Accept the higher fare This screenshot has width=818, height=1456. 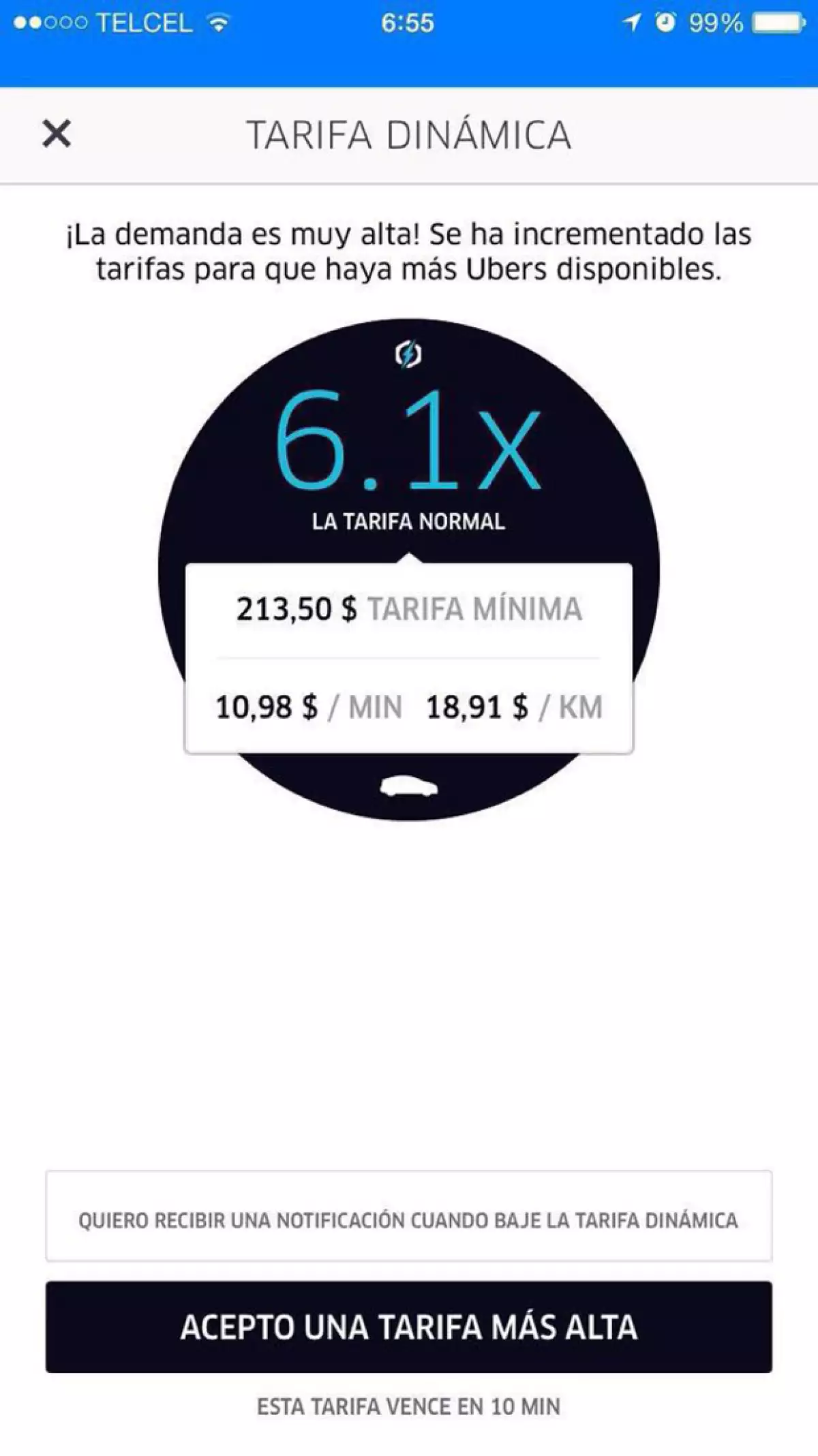tap(408, 1327)
